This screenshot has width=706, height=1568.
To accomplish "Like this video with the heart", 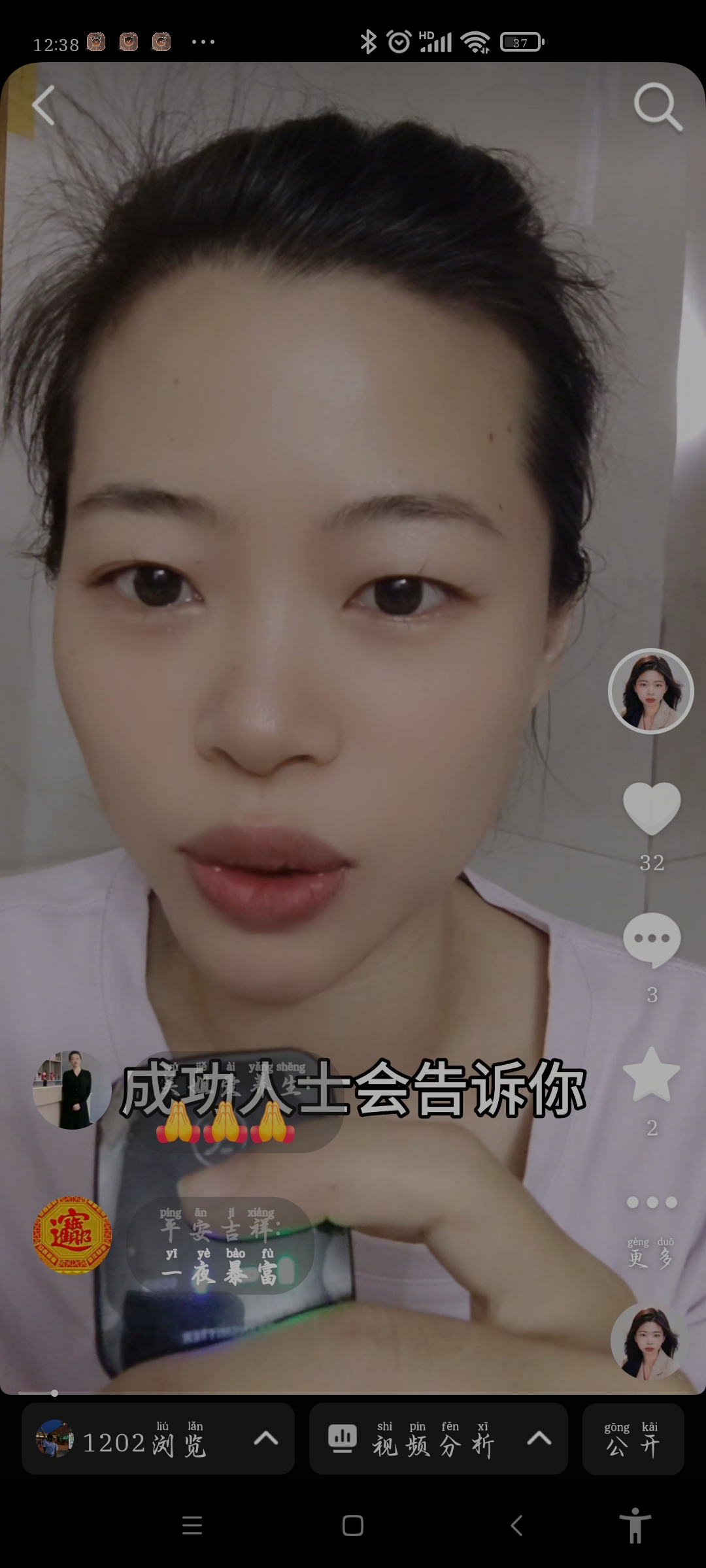I will (x=652, y=808).
